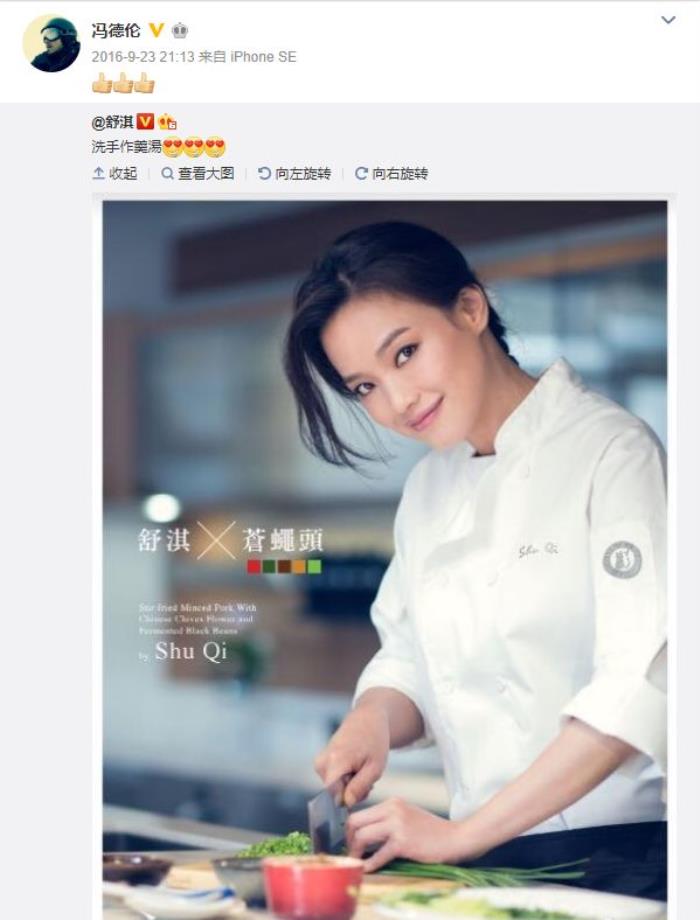View the full-size image via 查看大图
The height and width of the screenshot is (920, 700).
click(x=198, y=173)
